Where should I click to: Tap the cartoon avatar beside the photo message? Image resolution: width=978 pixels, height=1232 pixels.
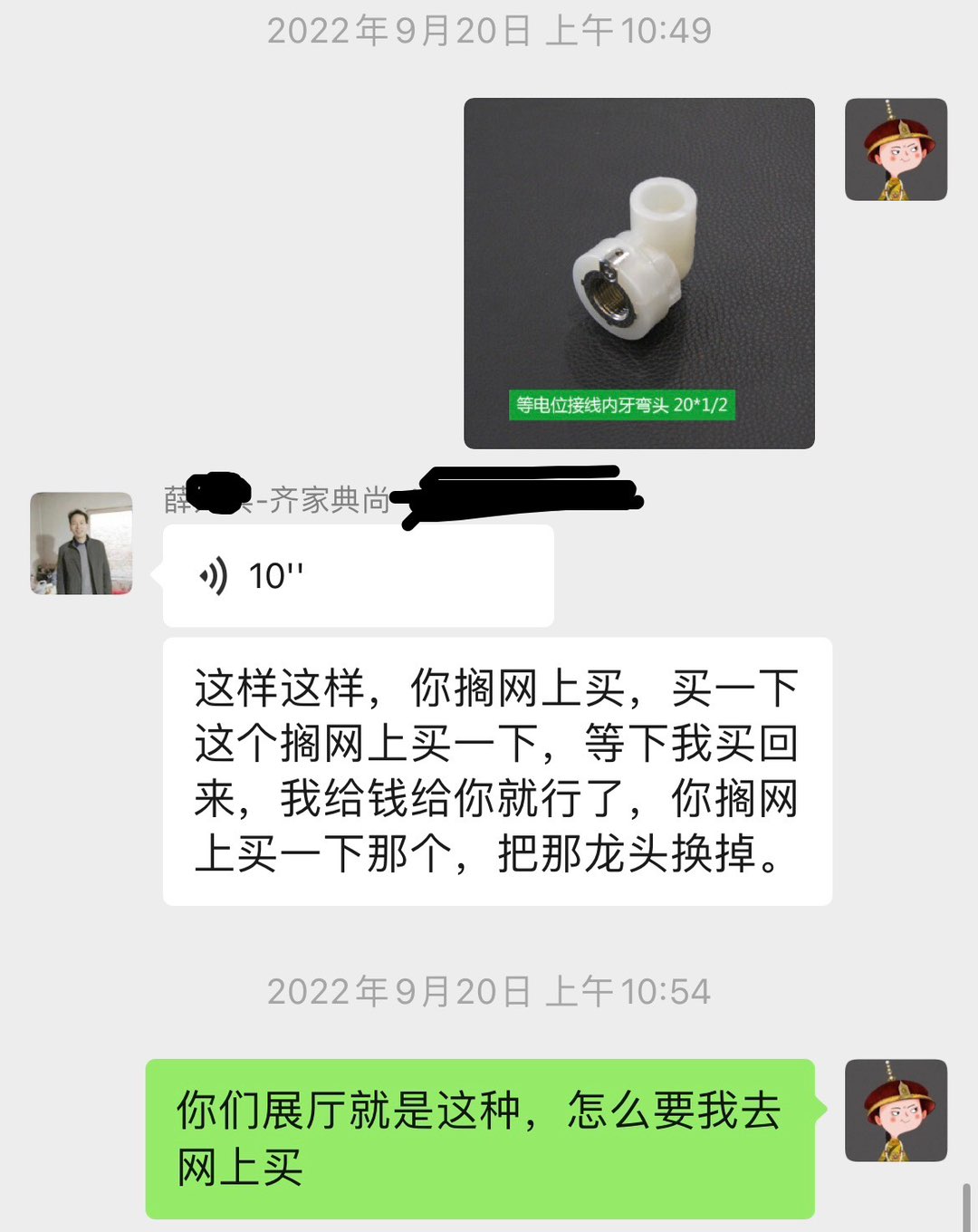tap(895, 149)
